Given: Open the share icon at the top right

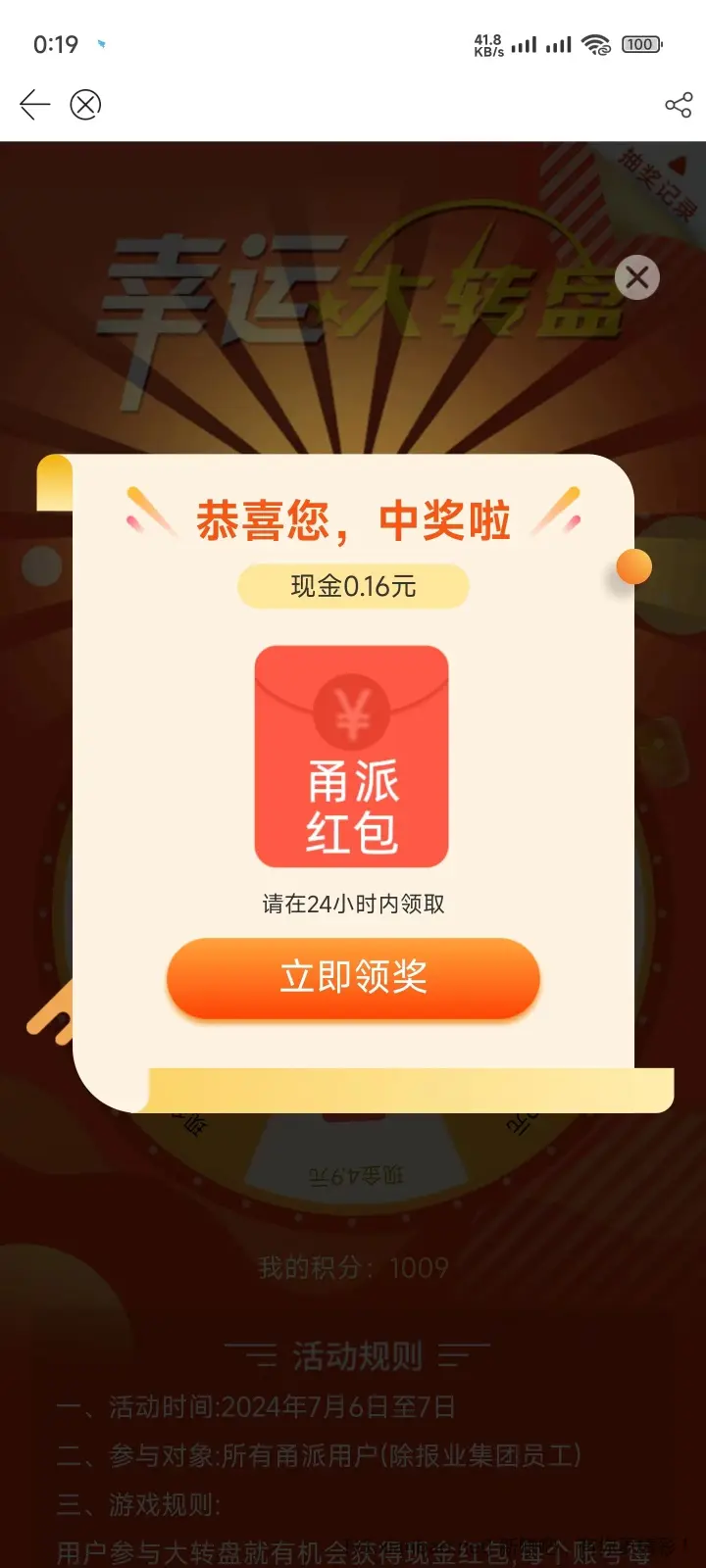Looking at the screenshot, I should [679, 105].
